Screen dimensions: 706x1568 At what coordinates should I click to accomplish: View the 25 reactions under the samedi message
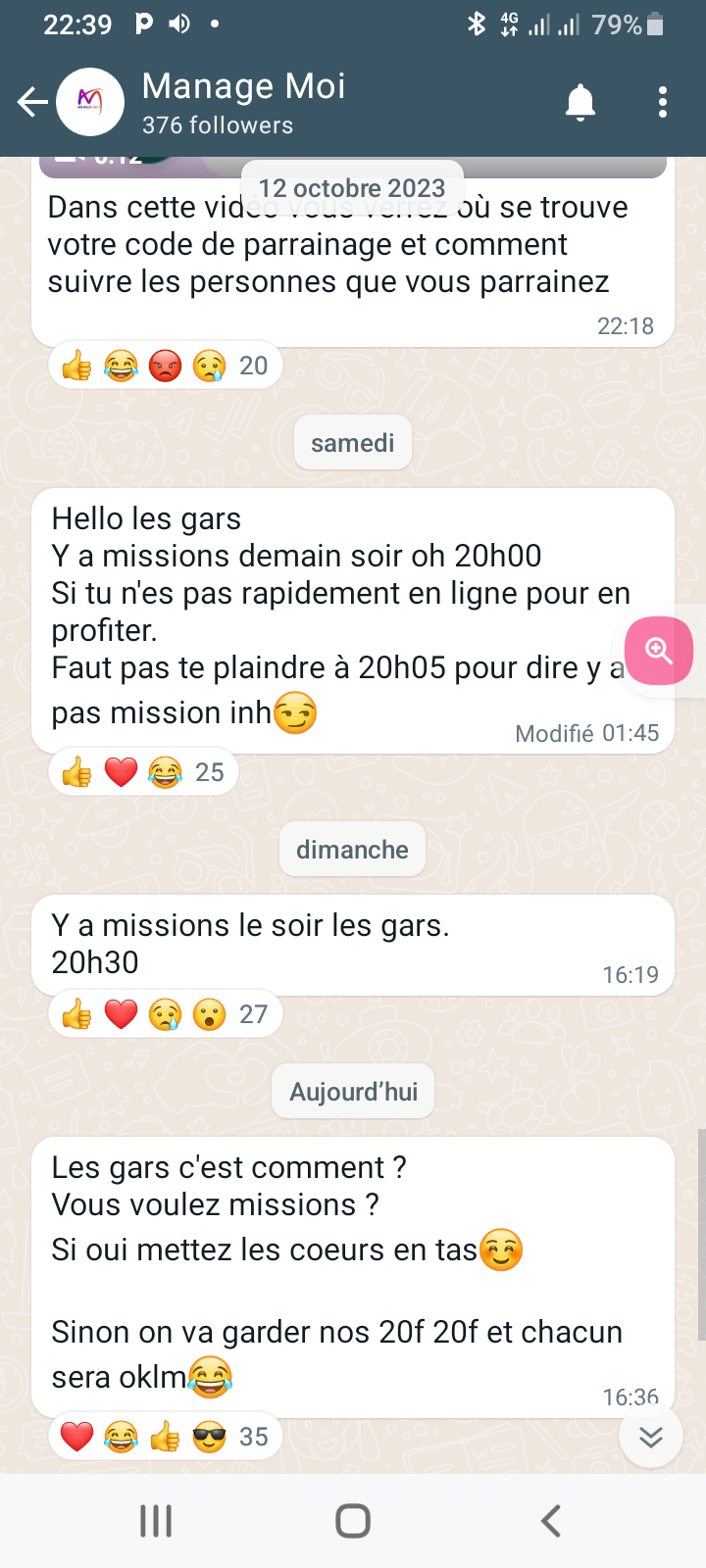coord(143,772)
